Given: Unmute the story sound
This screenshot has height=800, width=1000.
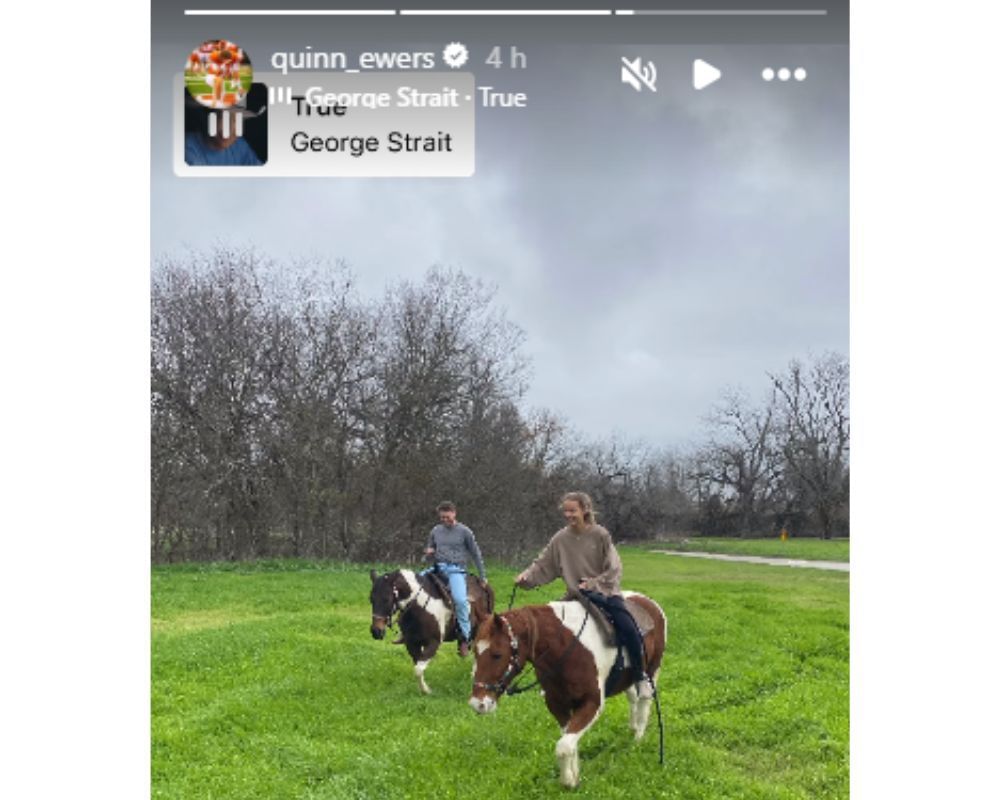Looking at the screenshot, I should click(638, 74).
